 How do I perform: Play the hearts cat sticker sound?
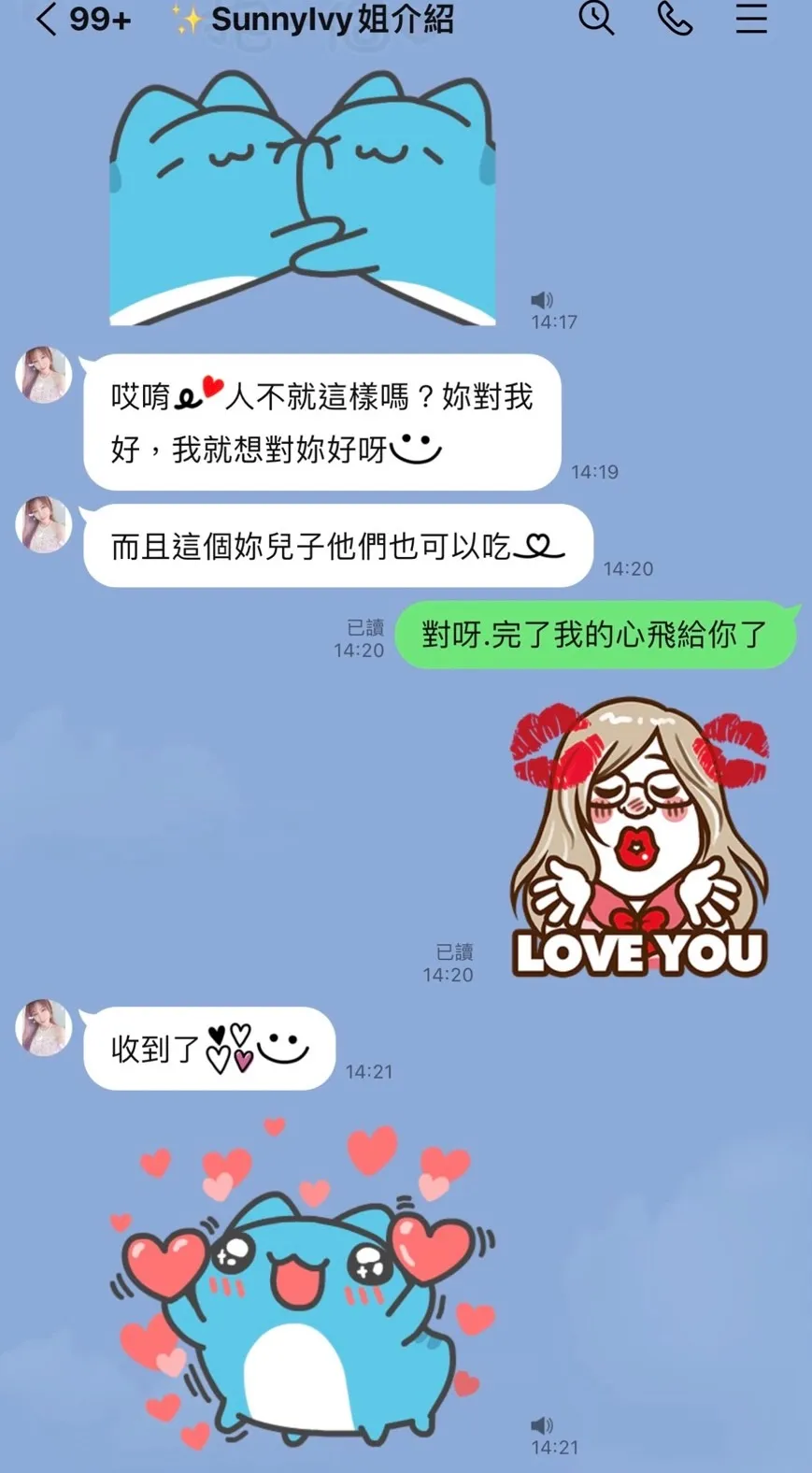542,1425
